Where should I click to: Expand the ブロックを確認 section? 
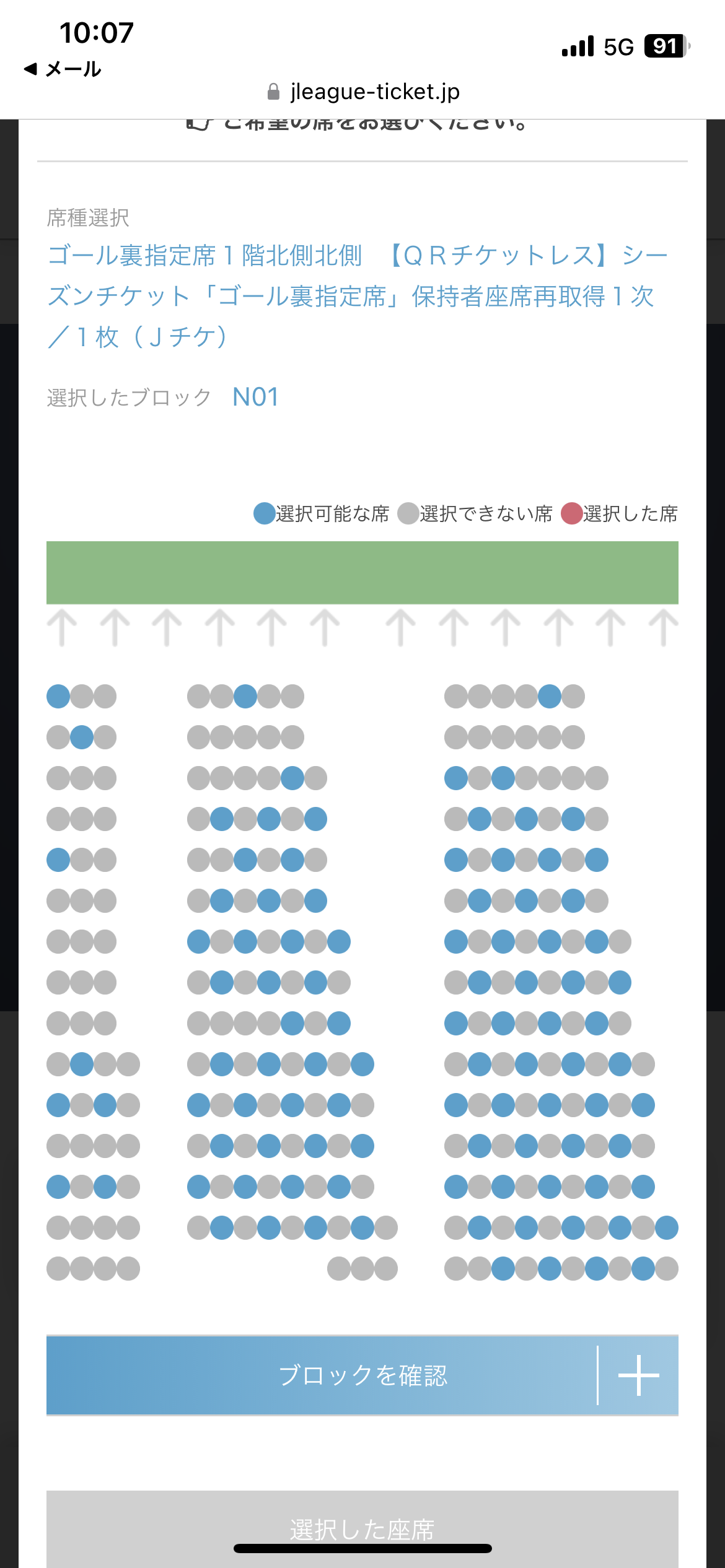pyautogui.click(x=638, y=1375)
